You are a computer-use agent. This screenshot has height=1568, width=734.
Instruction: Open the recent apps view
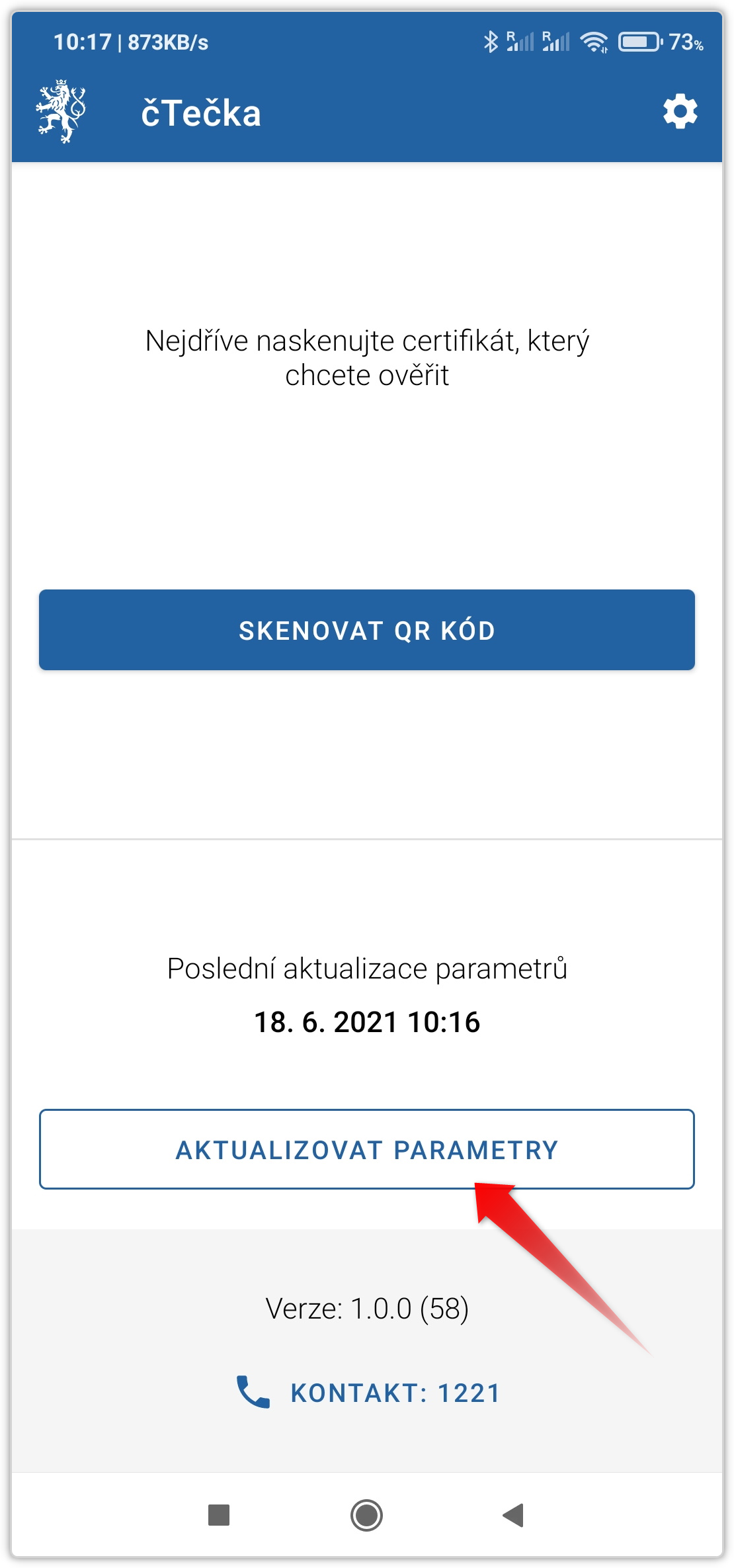pyautogui.click(x=219, y=1515)
